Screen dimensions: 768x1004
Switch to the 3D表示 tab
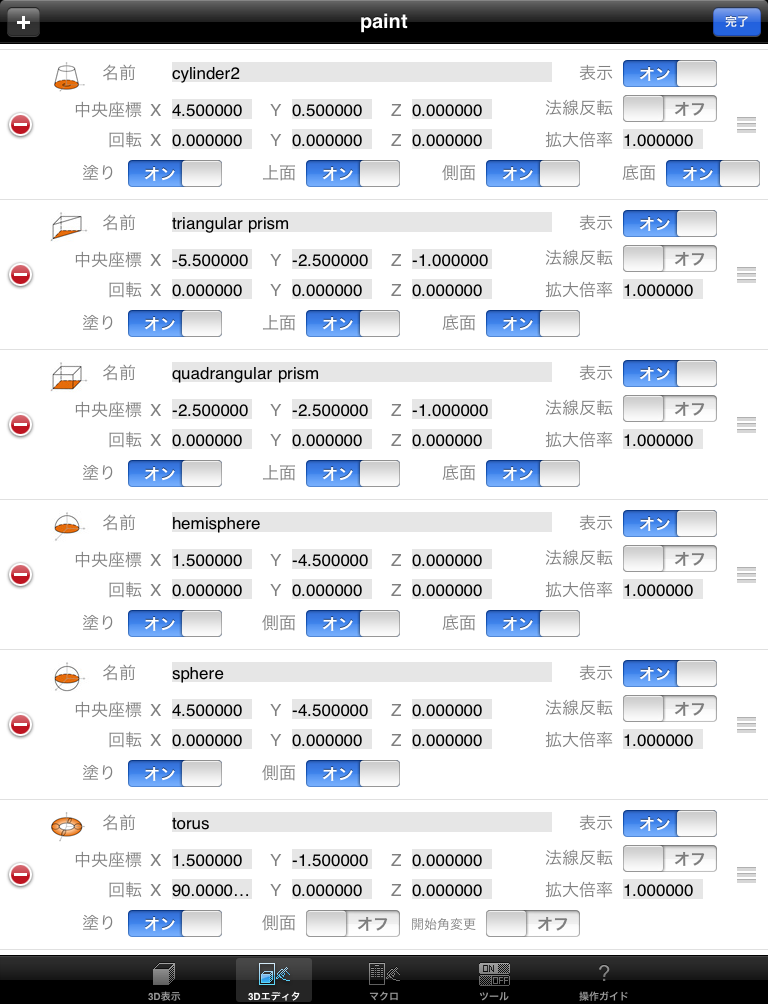coord(166,981)
